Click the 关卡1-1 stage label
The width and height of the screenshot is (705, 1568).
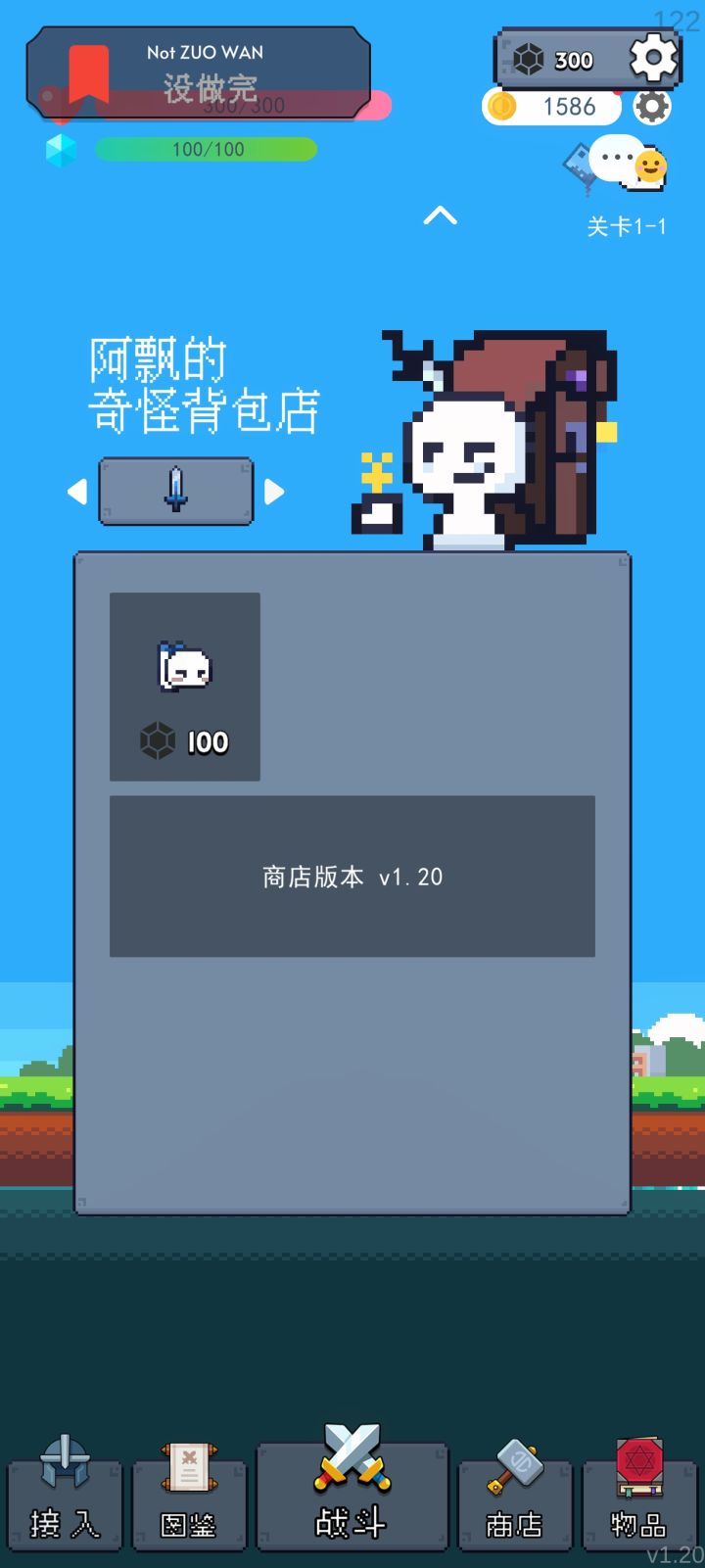pos(624,226)
